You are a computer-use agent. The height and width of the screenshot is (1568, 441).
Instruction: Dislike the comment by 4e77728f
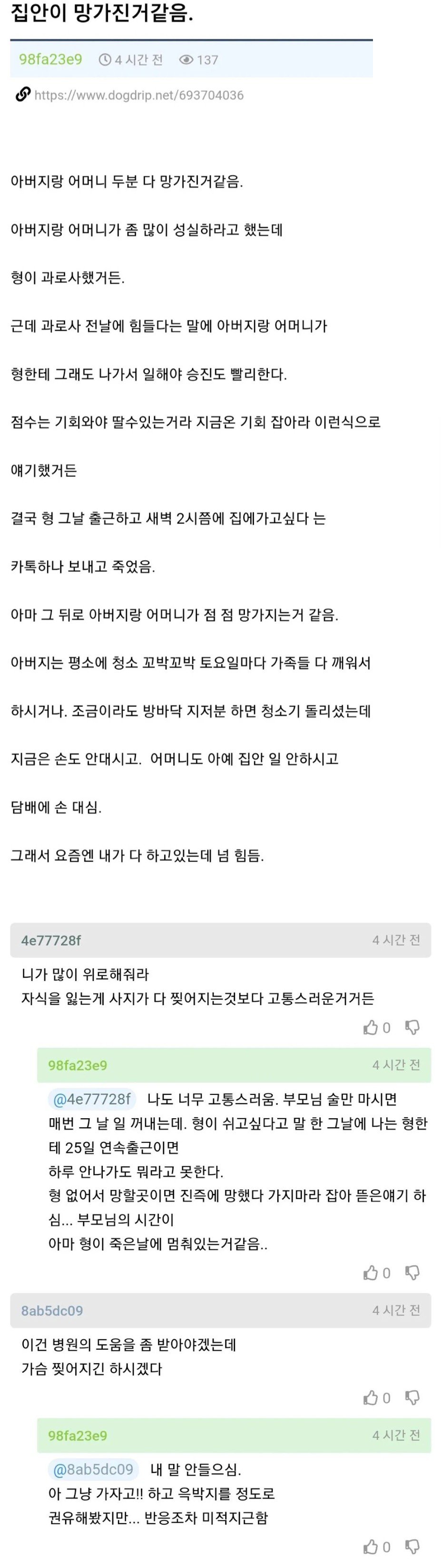click(x=412, y=1028)
